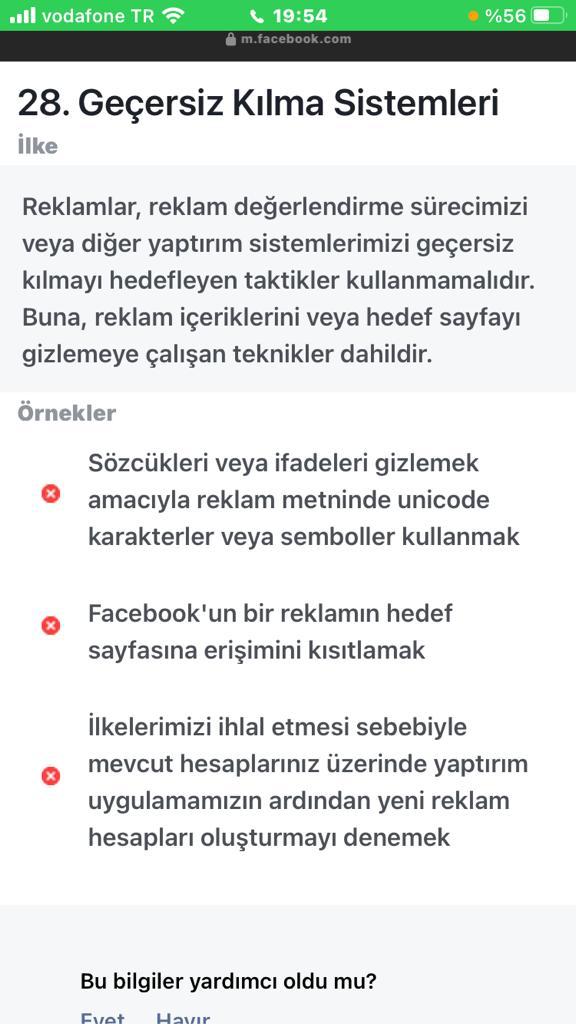Viewport: 576px width, 1024px height.
Task: Answer Evet to the helpful question
Action: coord(103,1017)
